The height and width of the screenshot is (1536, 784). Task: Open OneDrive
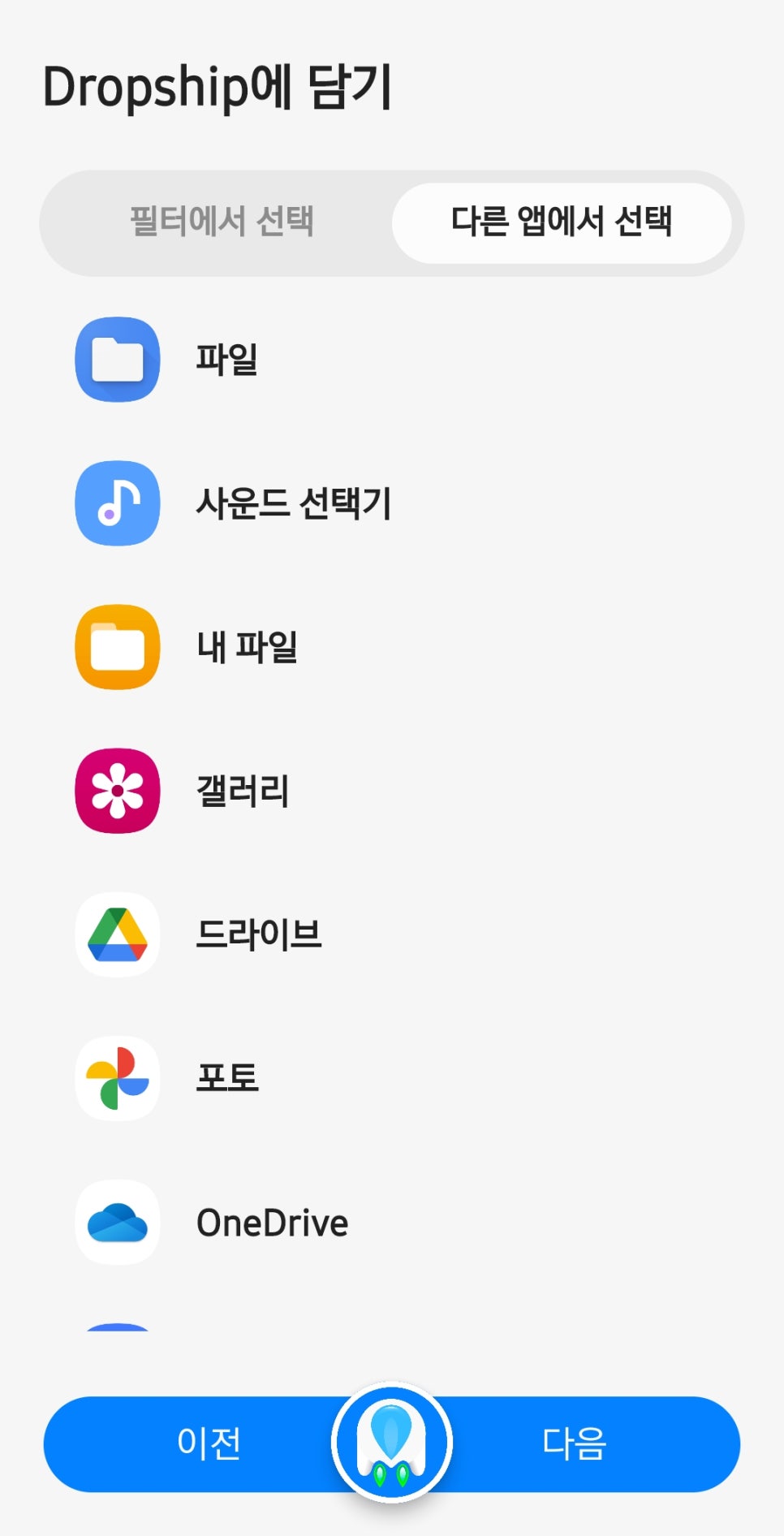coord(392,1222)
